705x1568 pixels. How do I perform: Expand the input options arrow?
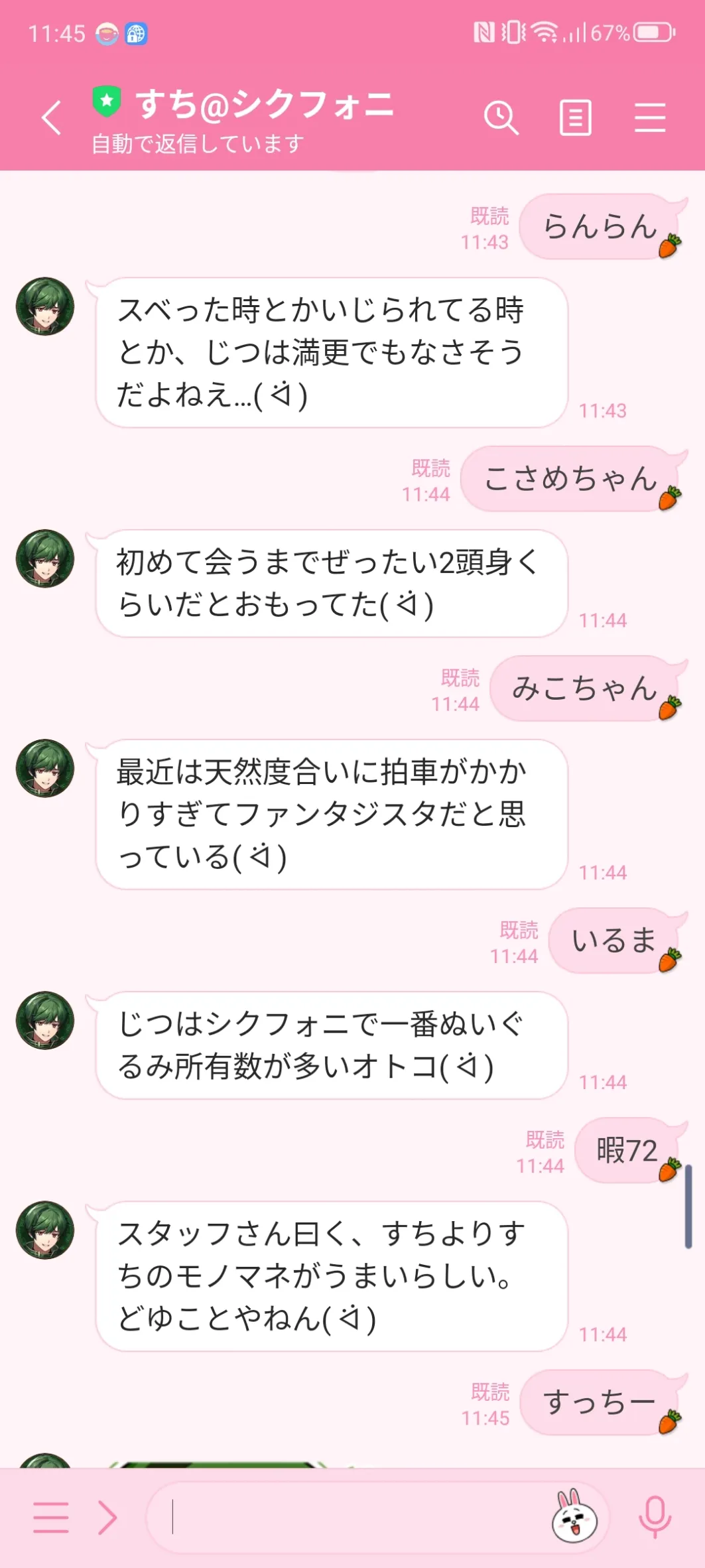(107, 1518)
